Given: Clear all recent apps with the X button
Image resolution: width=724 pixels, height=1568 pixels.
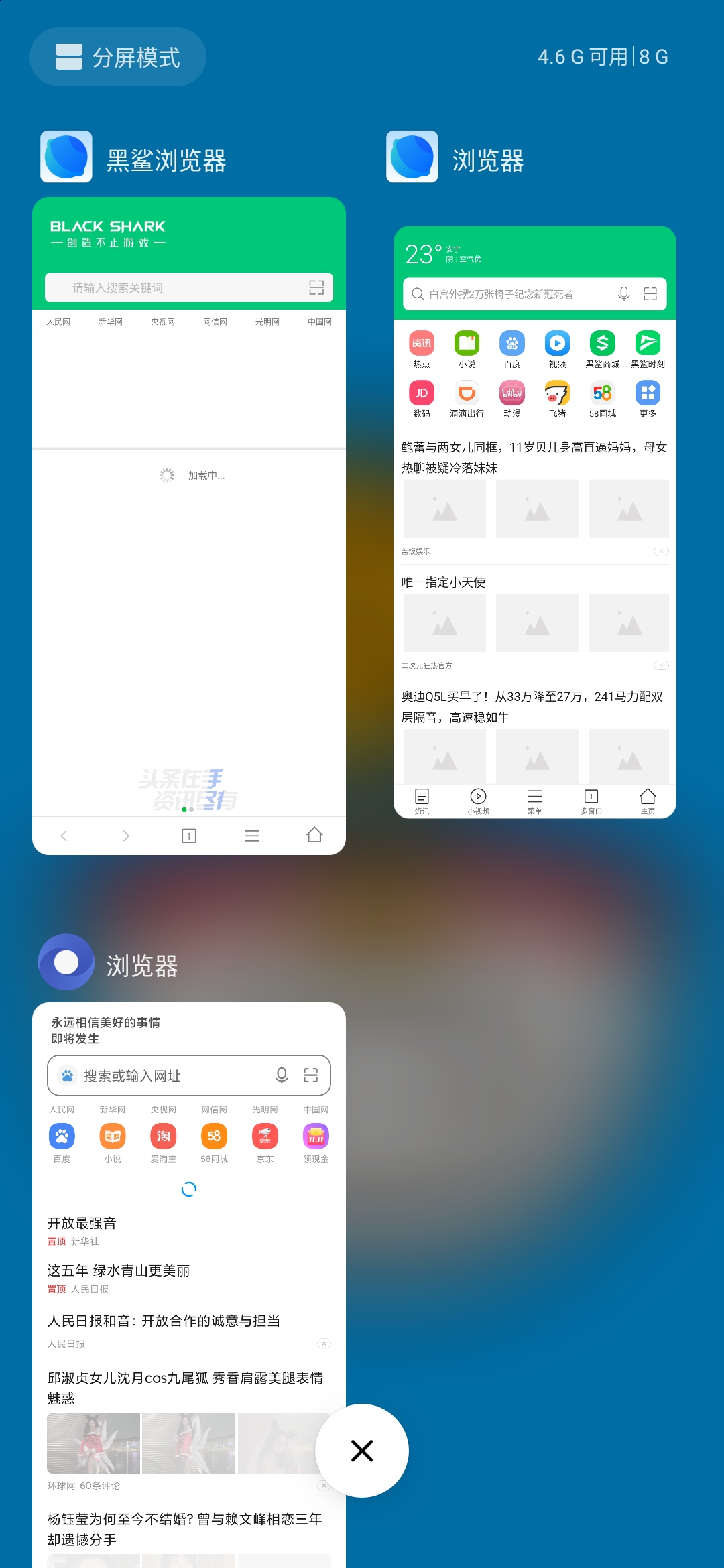Looking at the screenshot, I should (x=362, y=1451).
